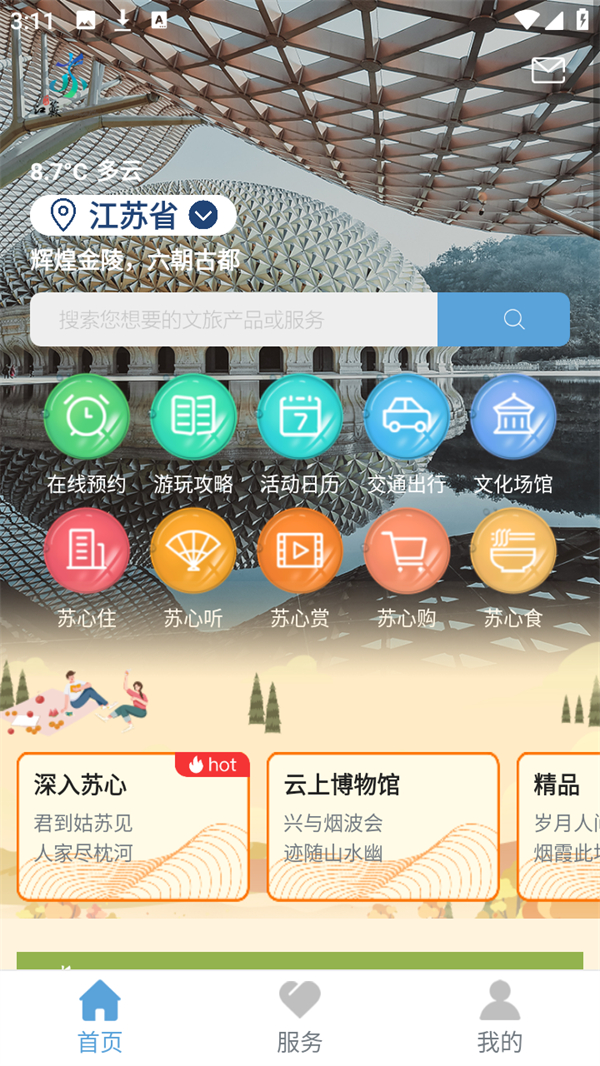600x1066 pixels.
Task: Open 苏心食 food
Action: [513, 551]
